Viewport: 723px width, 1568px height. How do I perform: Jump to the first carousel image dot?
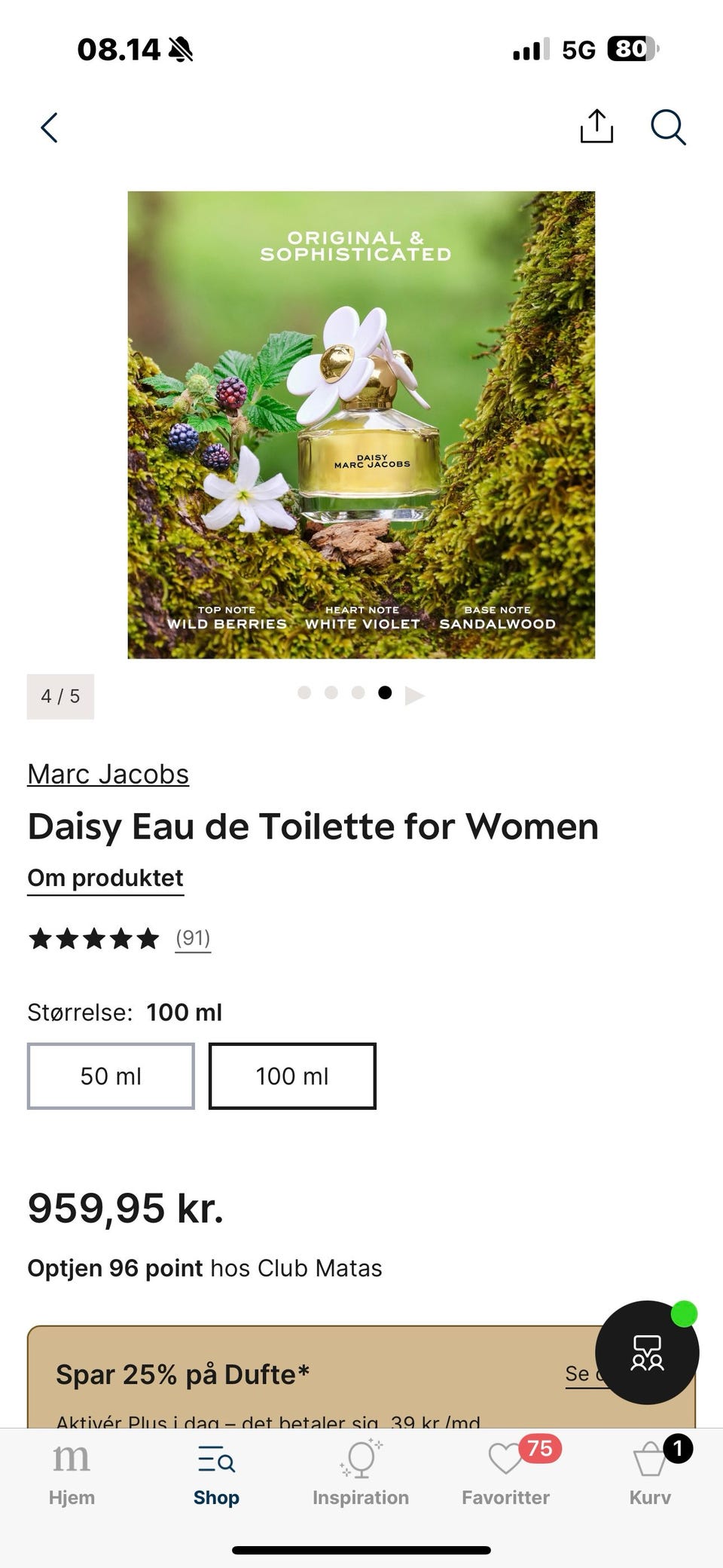pyautogui.click(x=304, y=692)
